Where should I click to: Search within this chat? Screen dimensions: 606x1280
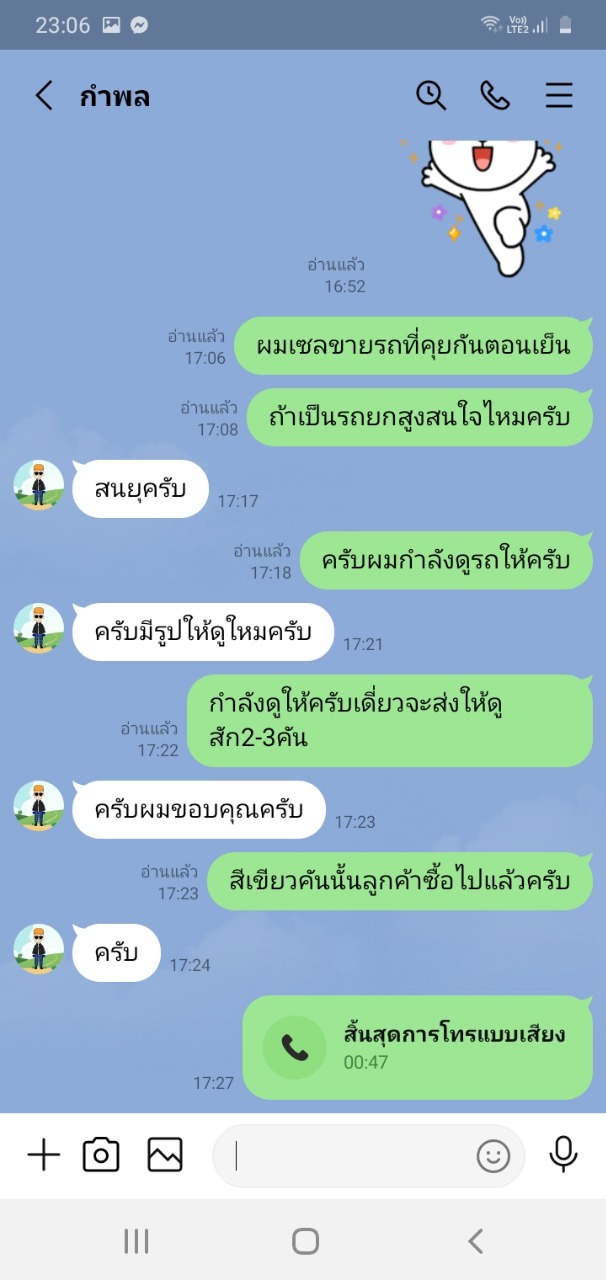click(431, 96)
